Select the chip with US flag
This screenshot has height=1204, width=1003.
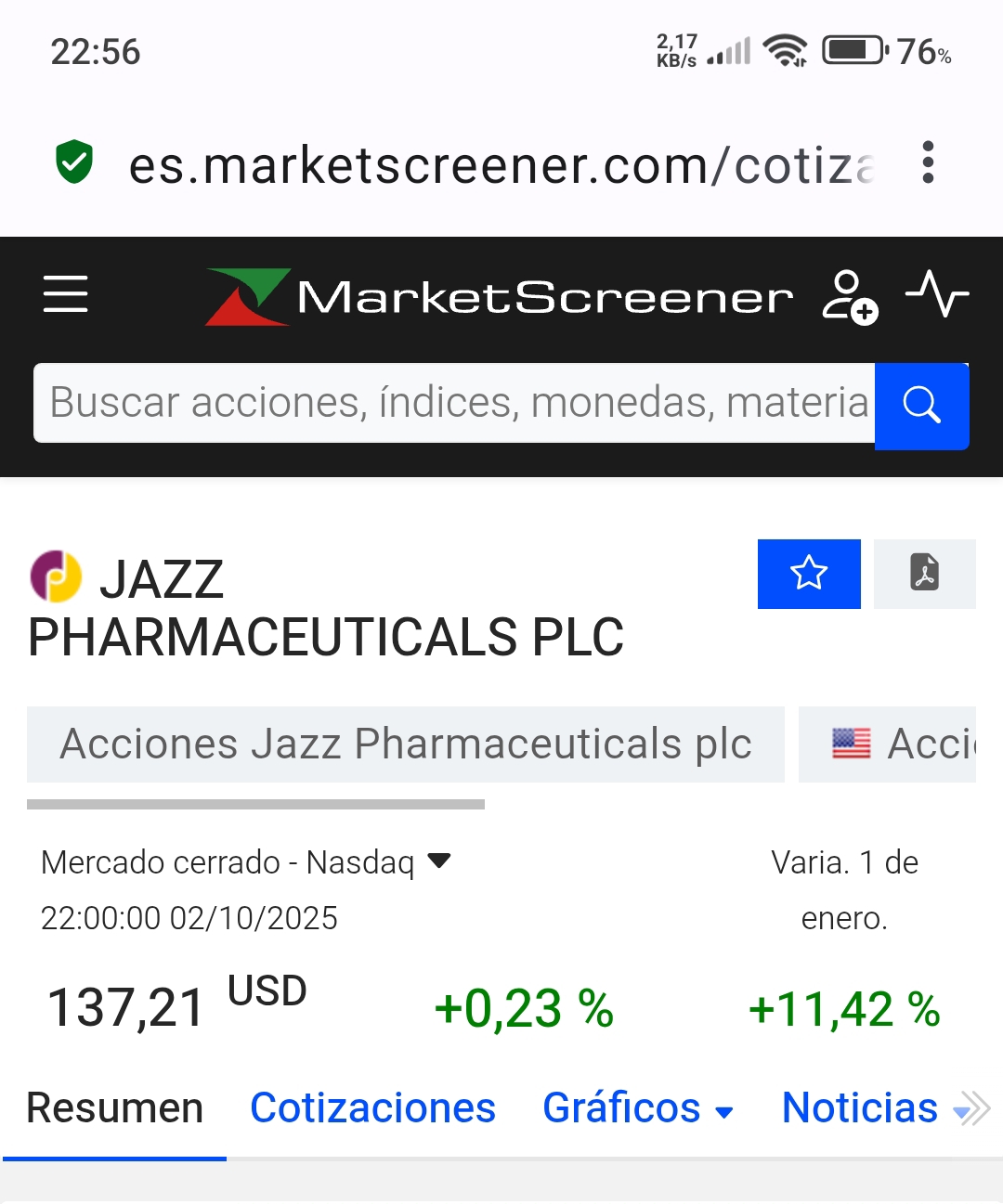pos(887,744)
